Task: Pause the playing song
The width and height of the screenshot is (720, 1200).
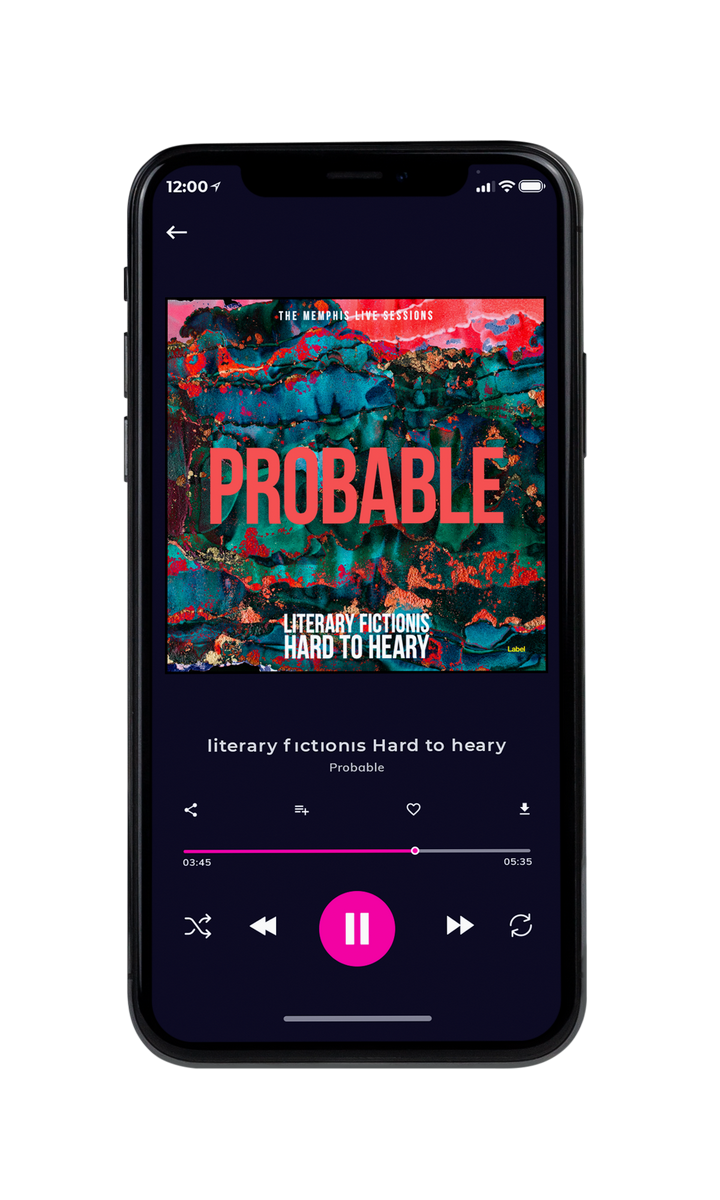Action: [x=357, y=929]
